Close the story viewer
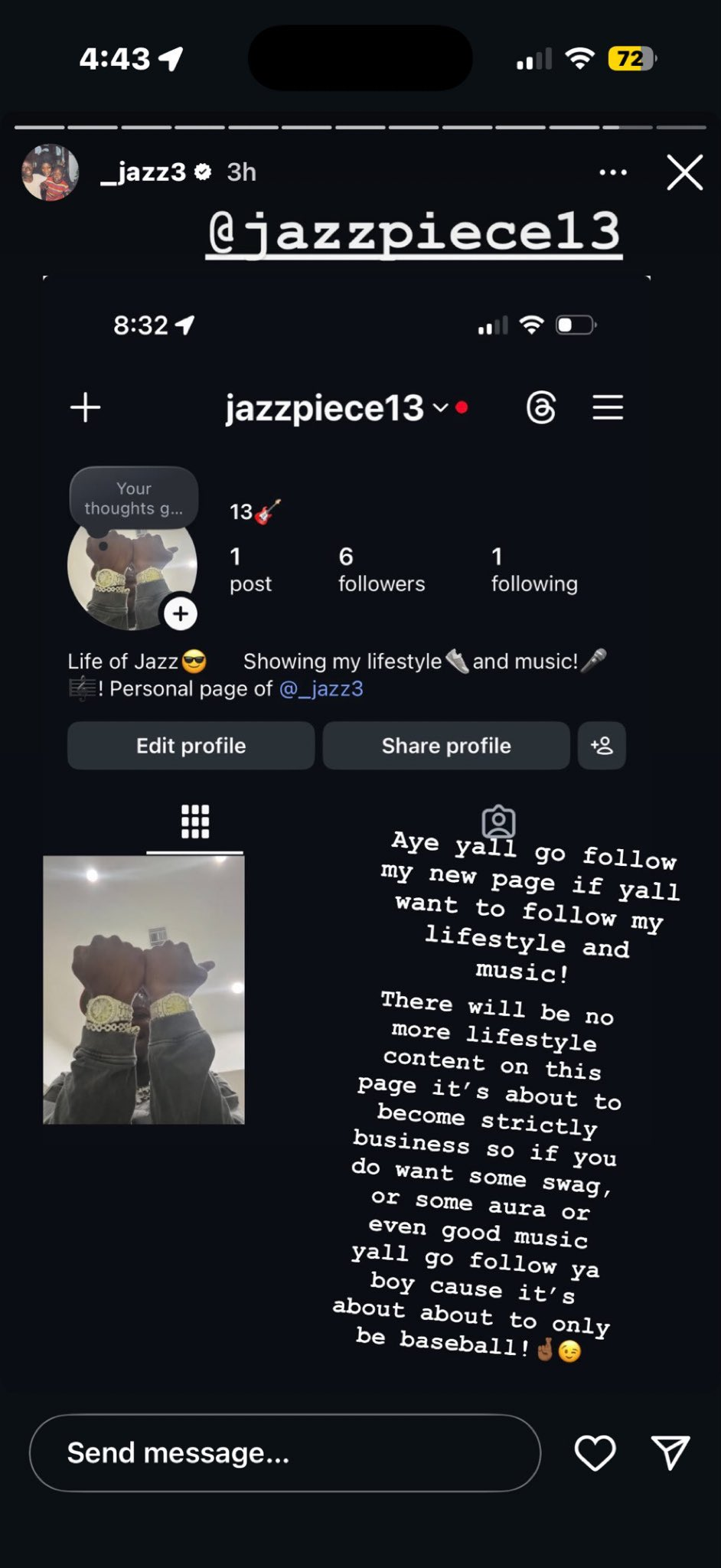The height and width of the screenshot is (1568, 721). coord(684,172)
